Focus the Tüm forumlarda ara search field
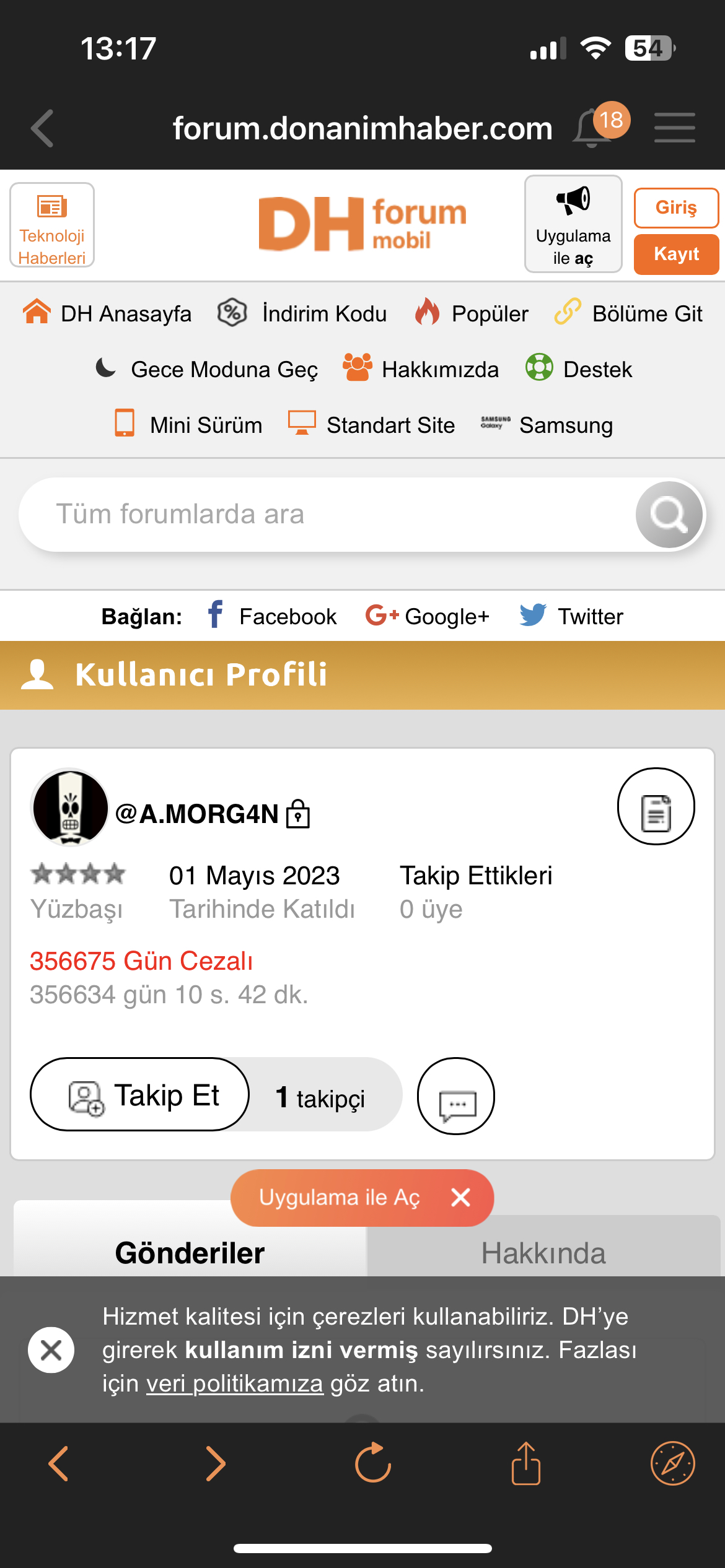This screenshot has height=1568, width=725. pyautogui.click(x=328, y=514)
